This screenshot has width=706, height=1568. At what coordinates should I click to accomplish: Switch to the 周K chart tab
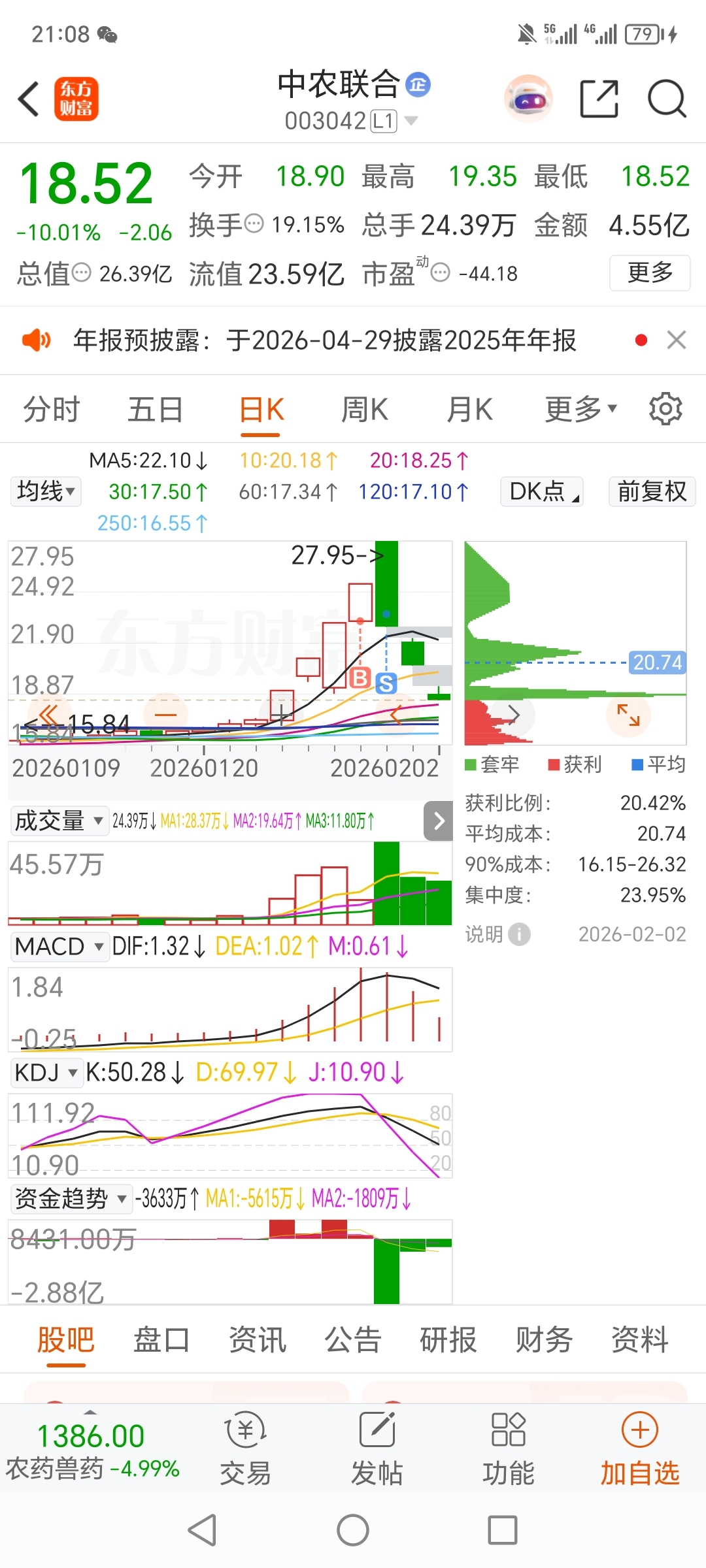(364, 410)
